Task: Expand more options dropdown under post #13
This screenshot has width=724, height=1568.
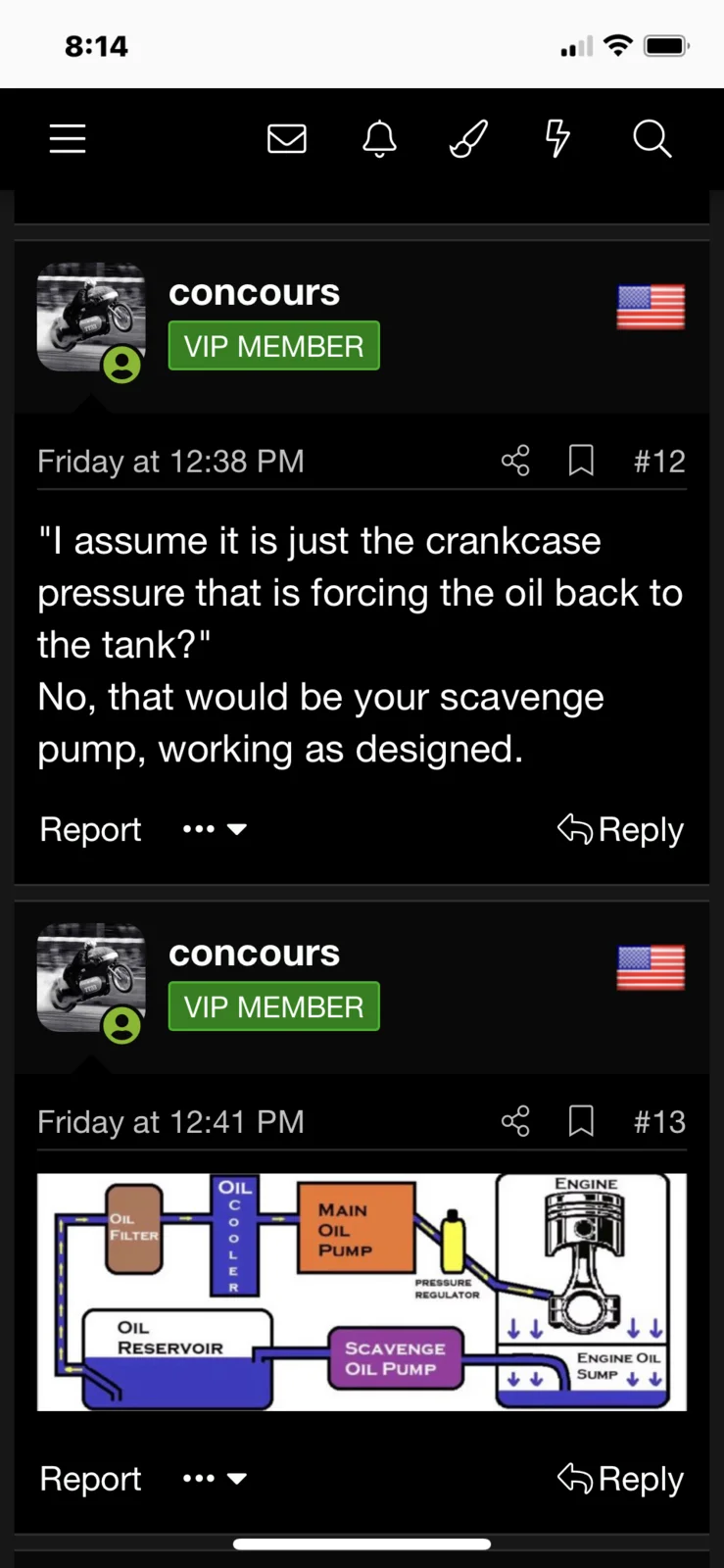Action: pos(215,1478)
